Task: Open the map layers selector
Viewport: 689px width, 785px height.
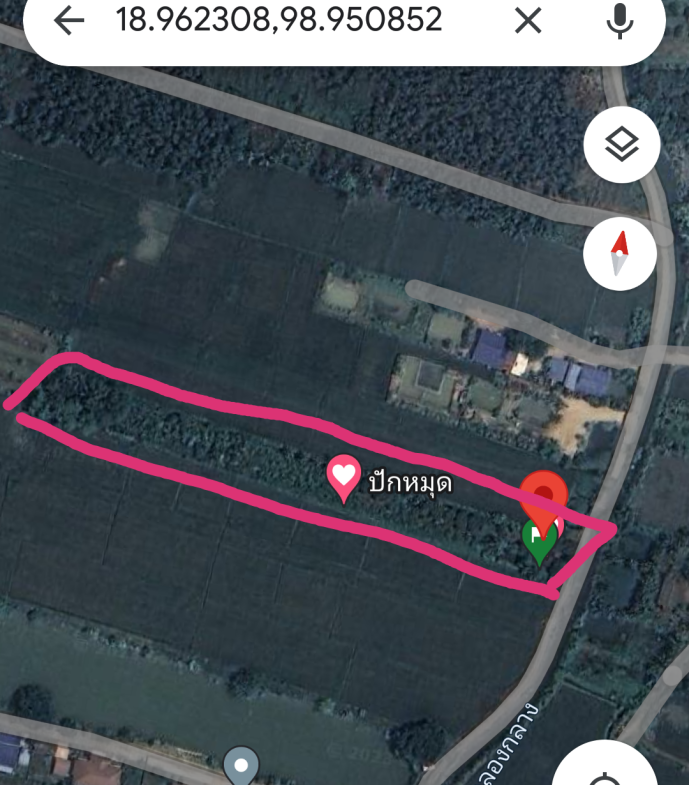Action: click(621, 145)
